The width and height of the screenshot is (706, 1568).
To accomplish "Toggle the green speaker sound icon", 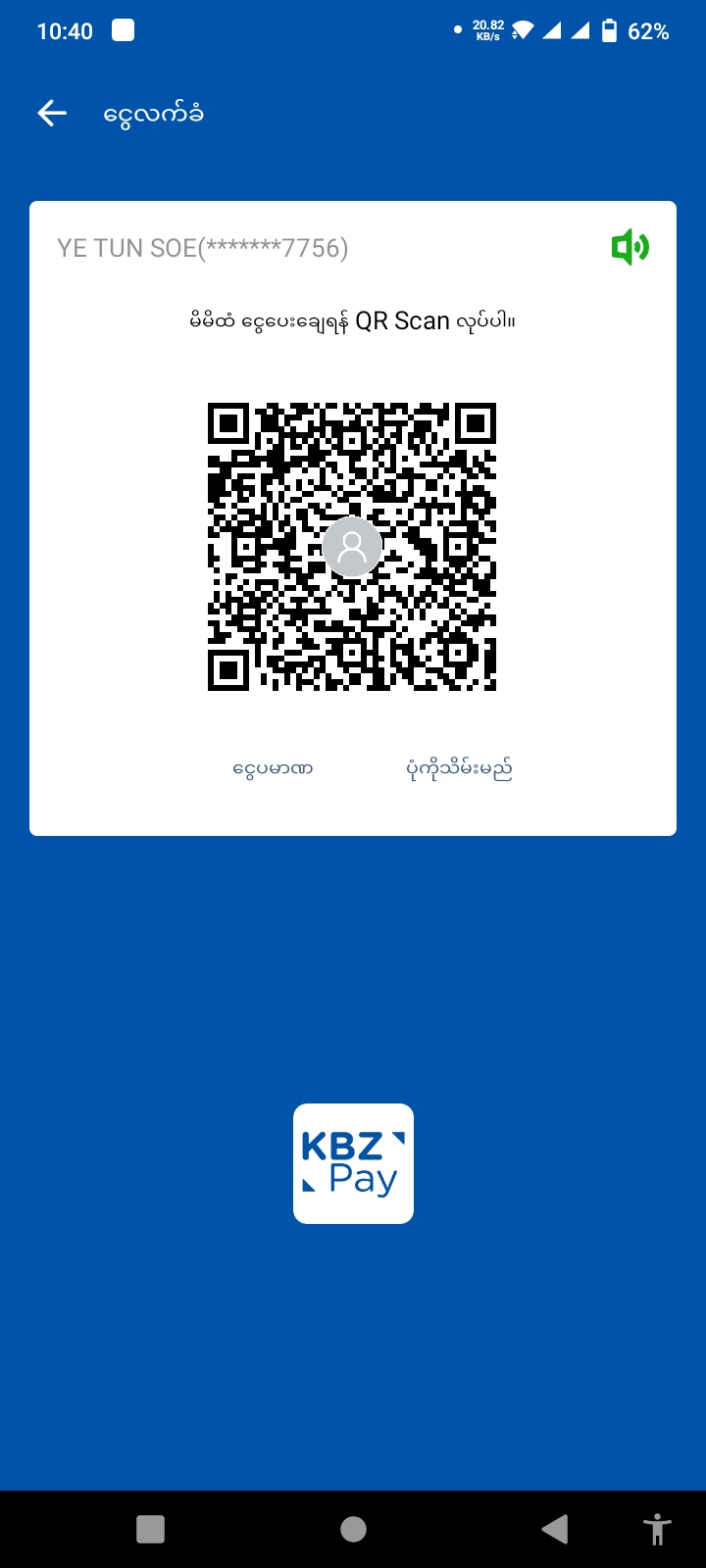I will [x=630, y=247].
